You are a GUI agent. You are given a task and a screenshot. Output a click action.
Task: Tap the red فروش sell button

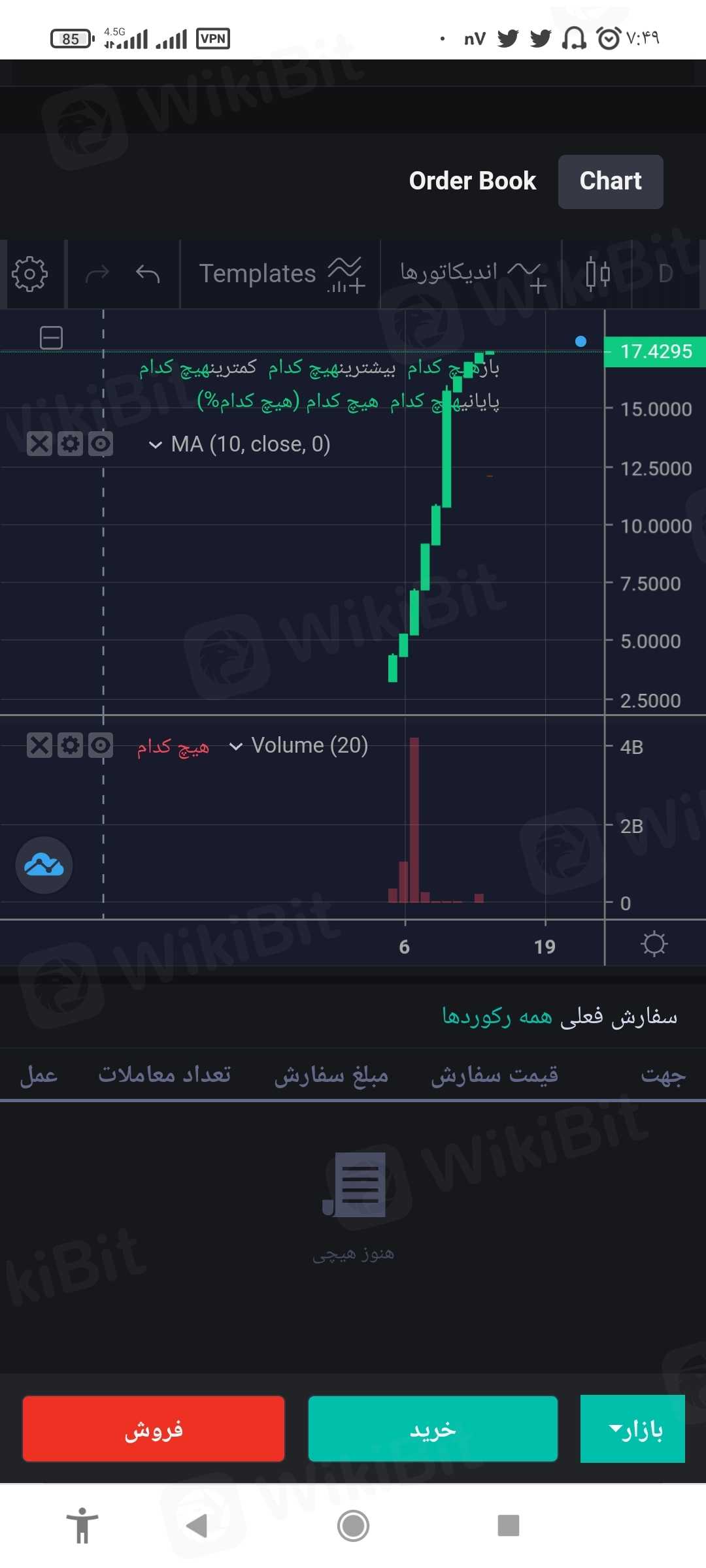coord(154,1429)
